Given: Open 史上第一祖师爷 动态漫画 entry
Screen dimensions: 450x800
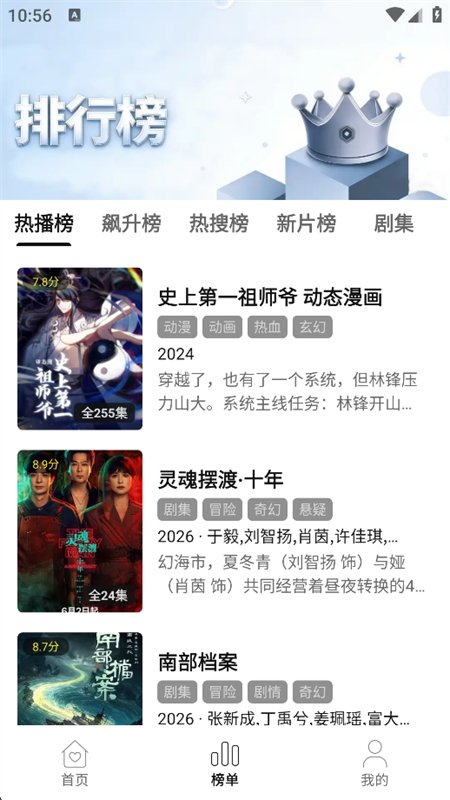Looking at the screenshot, I should tap(225, 348).
